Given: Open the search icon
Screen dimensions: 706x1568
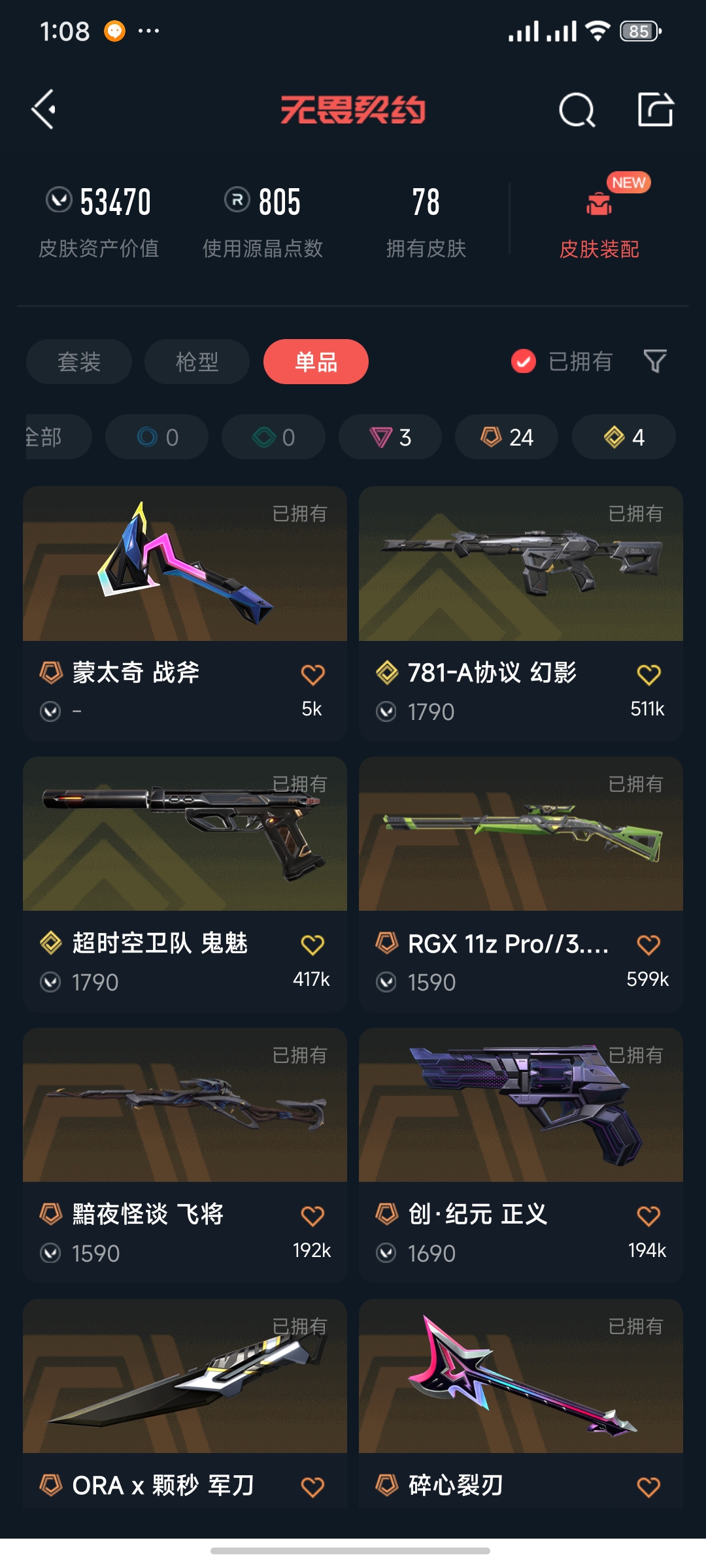Looking at the screenshot, I should [577, 109].
